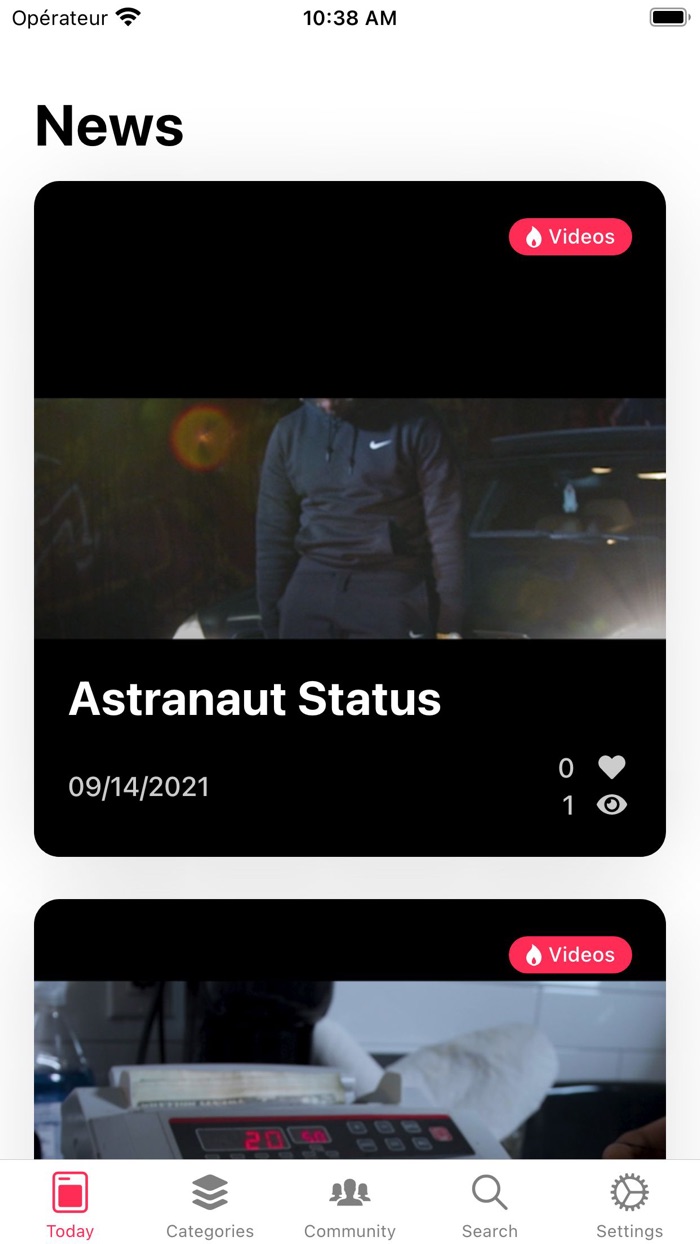Open the Categories tab
The height and width of the screenshot is (1244, 700).
click(x=210, y=1205)
